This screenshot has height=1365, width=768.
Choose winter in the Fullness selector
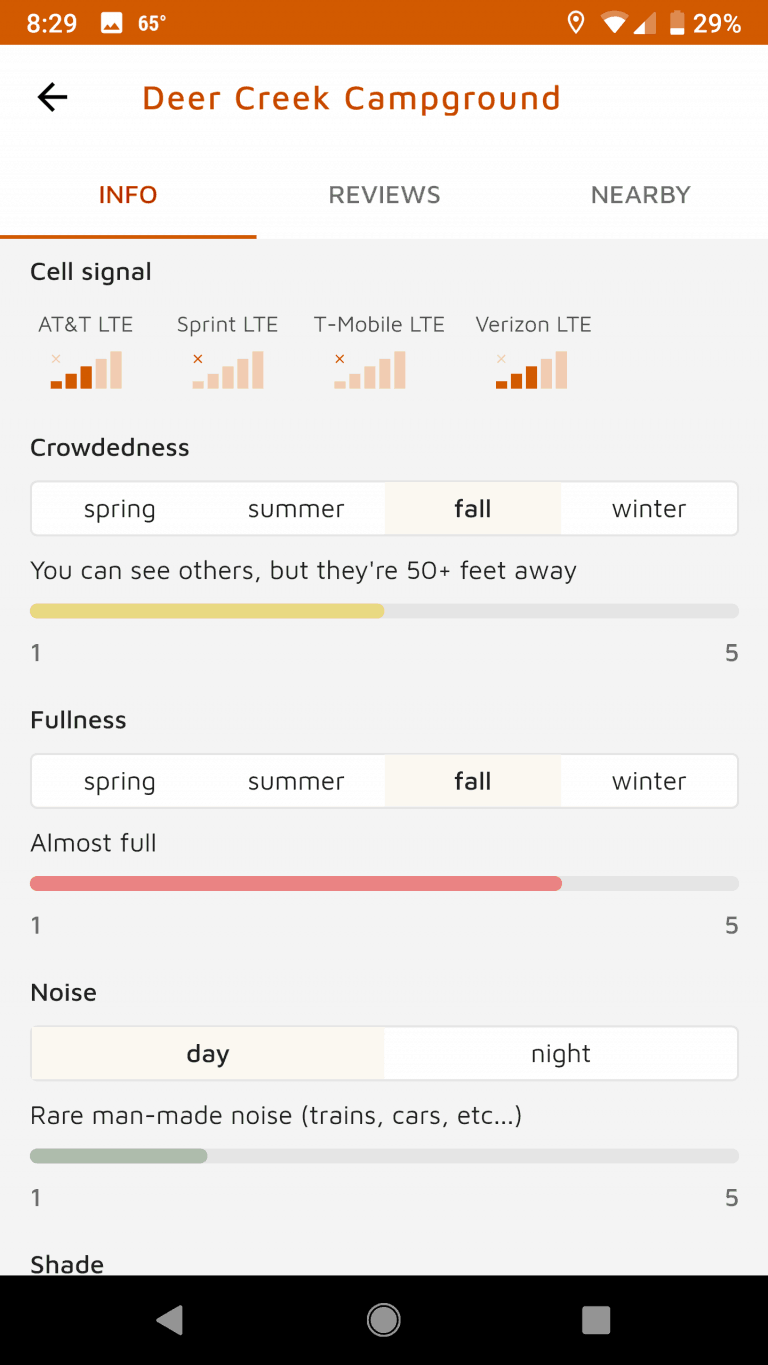[x=649, y=781]
